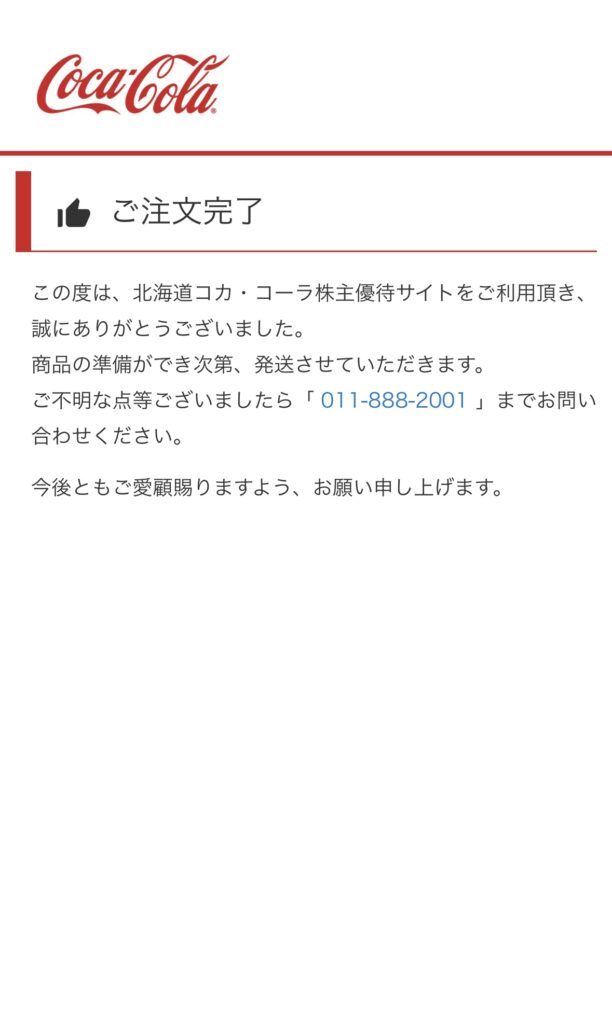
Task: Call the phone number 011-888-2001
Action: pyautogui.click(x=393, y=400)
